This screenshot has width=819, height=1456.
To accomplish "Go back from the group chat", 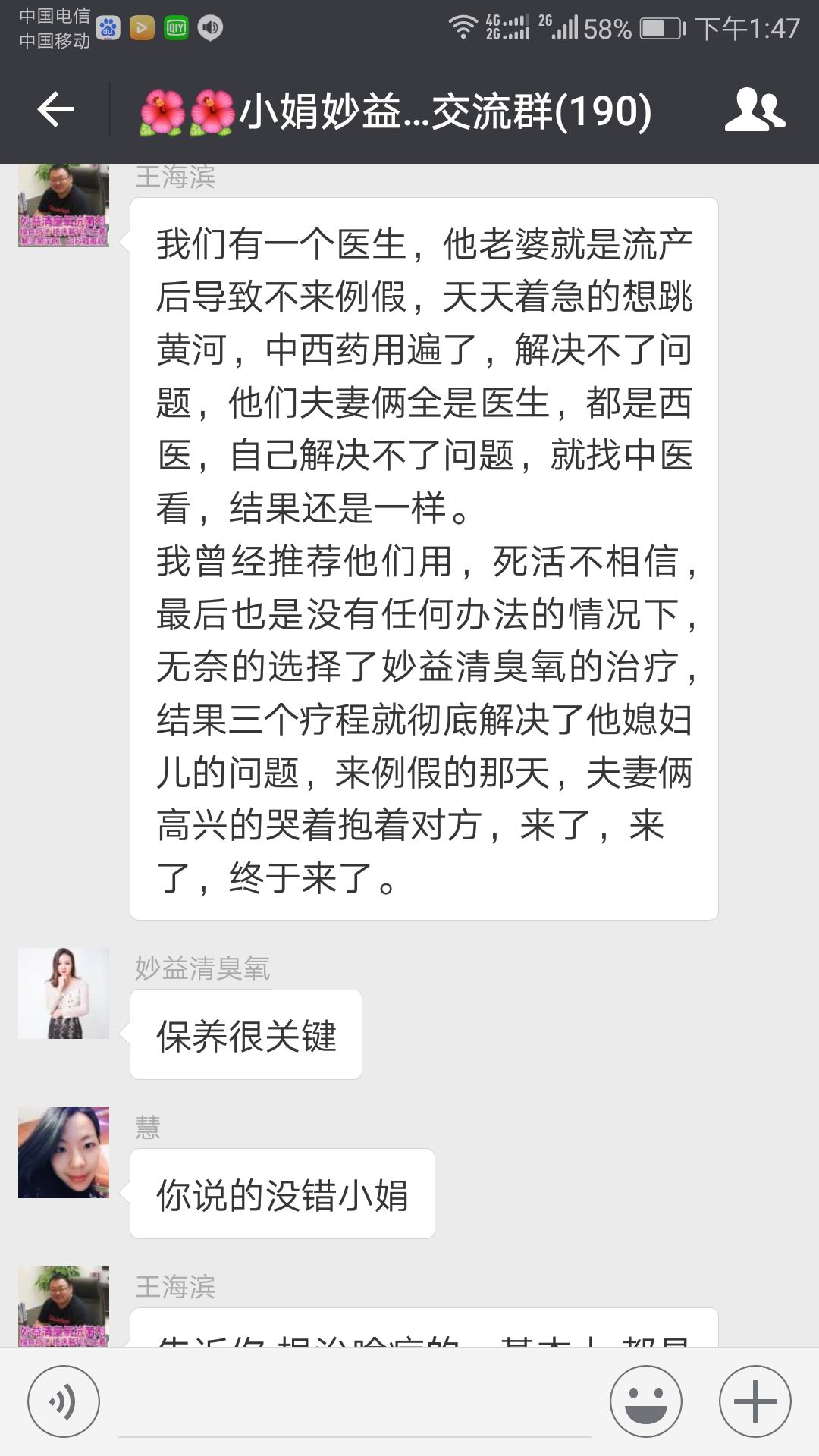I will tap(55, 111).
